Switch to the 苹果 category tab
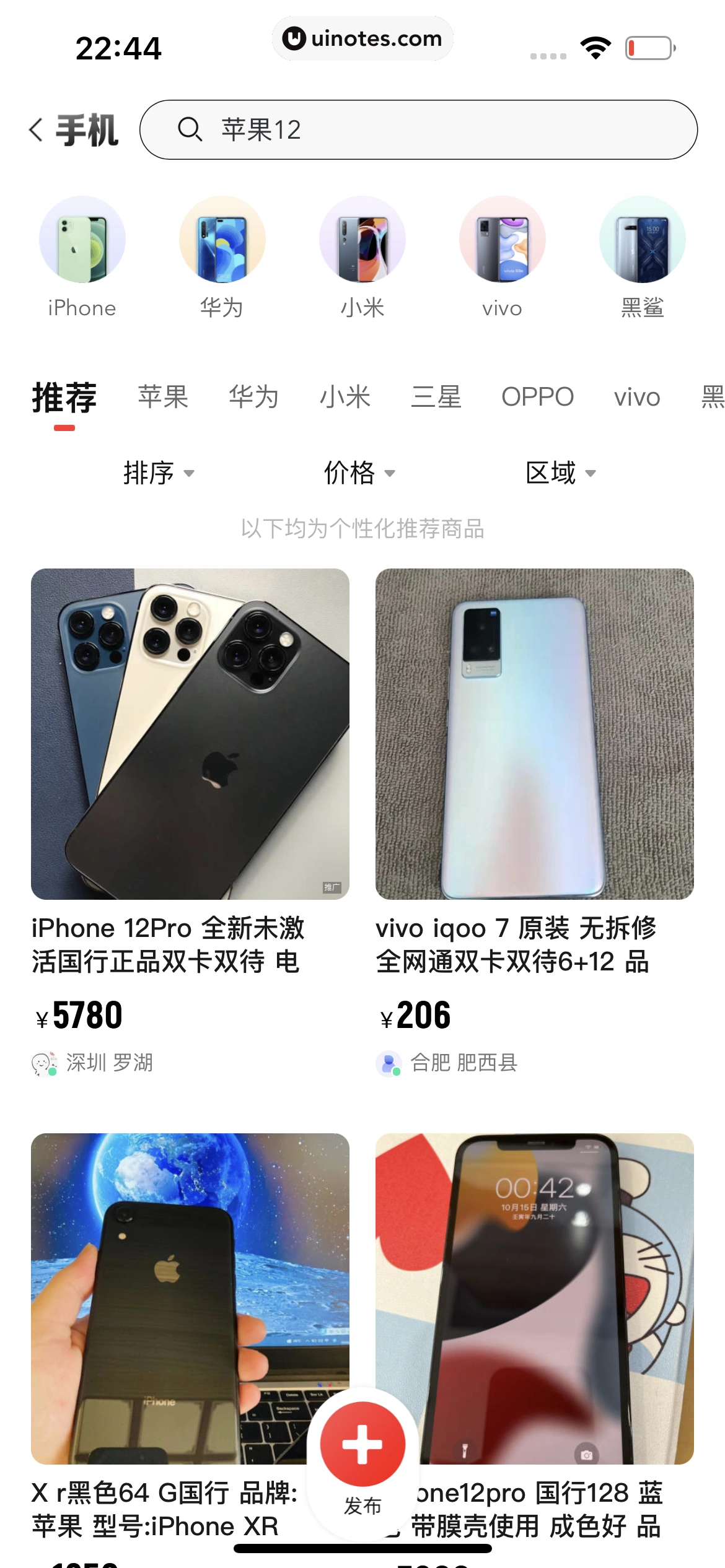 coord(163,396)
